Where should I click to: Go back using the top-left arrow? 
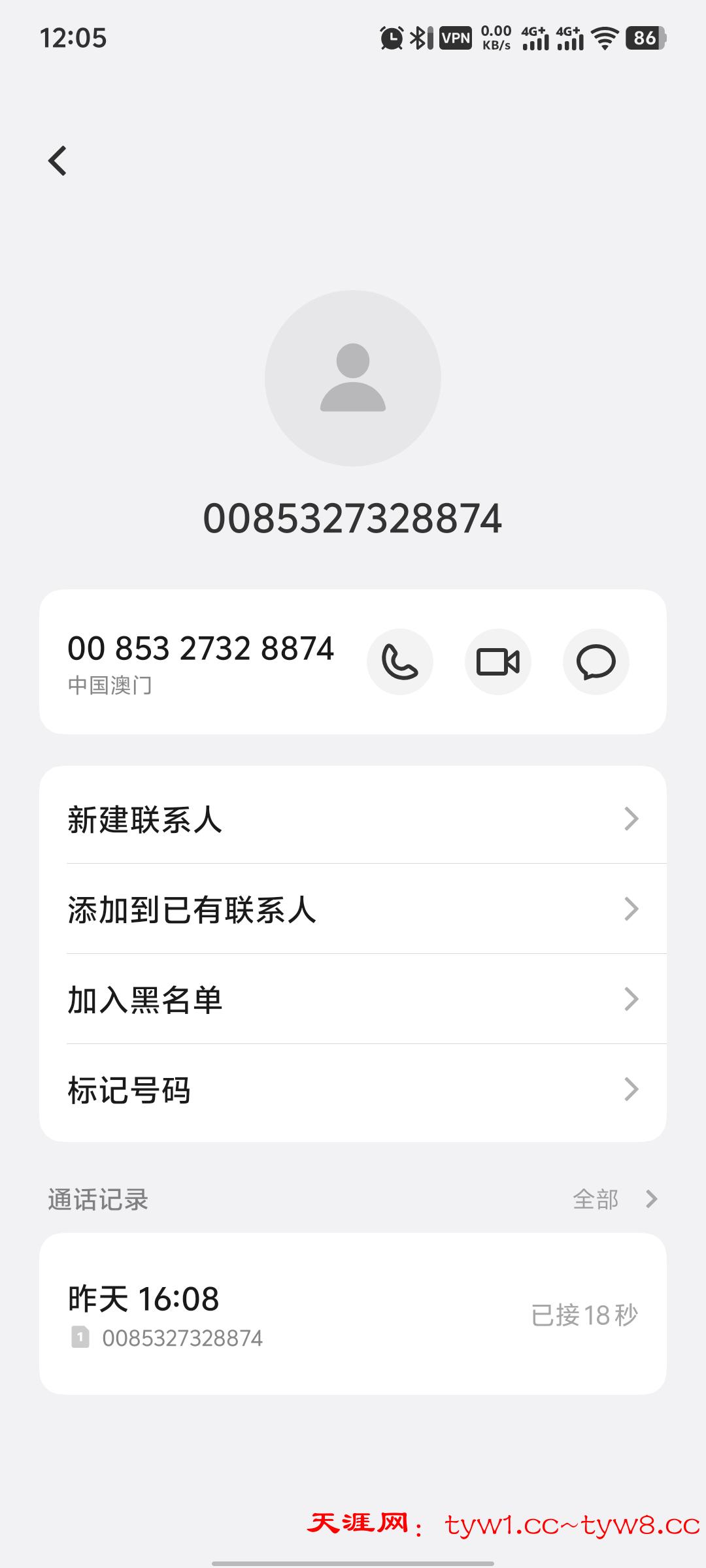pos(58,161)
